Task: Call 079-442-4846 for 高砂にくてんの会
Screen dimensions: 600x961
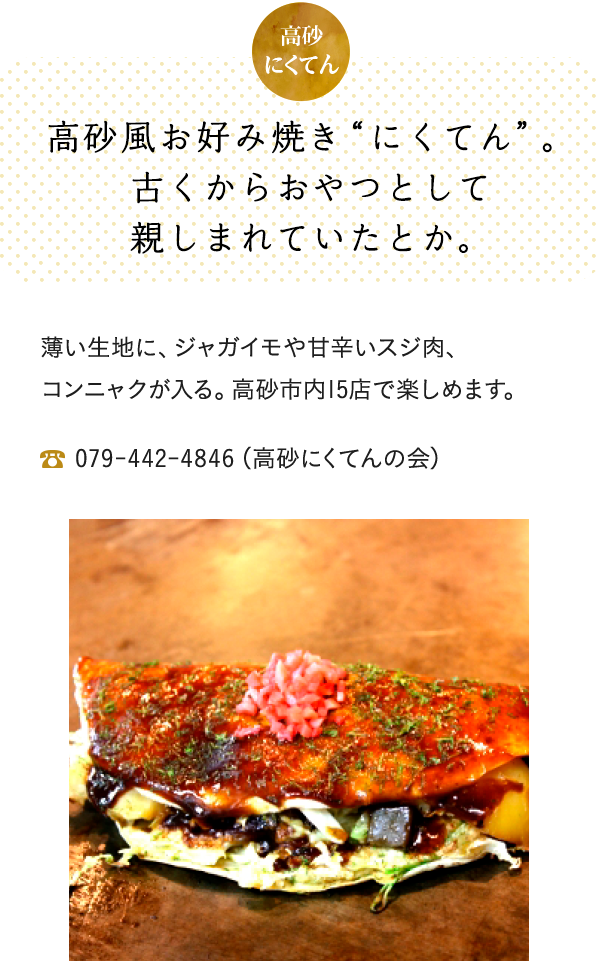Action: (154, 458)
